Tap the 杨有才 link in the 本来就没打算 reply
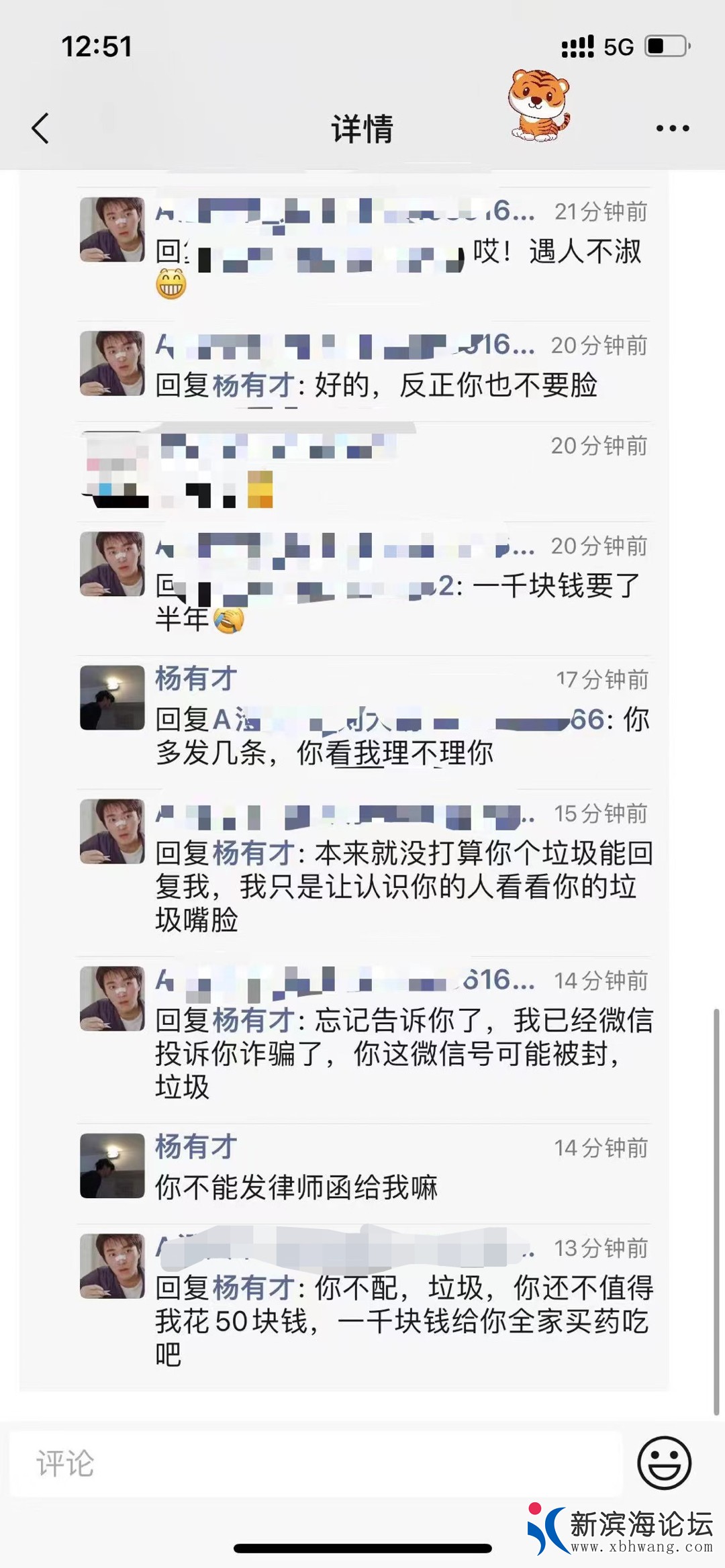Viewport: 725px width, 1568px height. coord(254,854)
